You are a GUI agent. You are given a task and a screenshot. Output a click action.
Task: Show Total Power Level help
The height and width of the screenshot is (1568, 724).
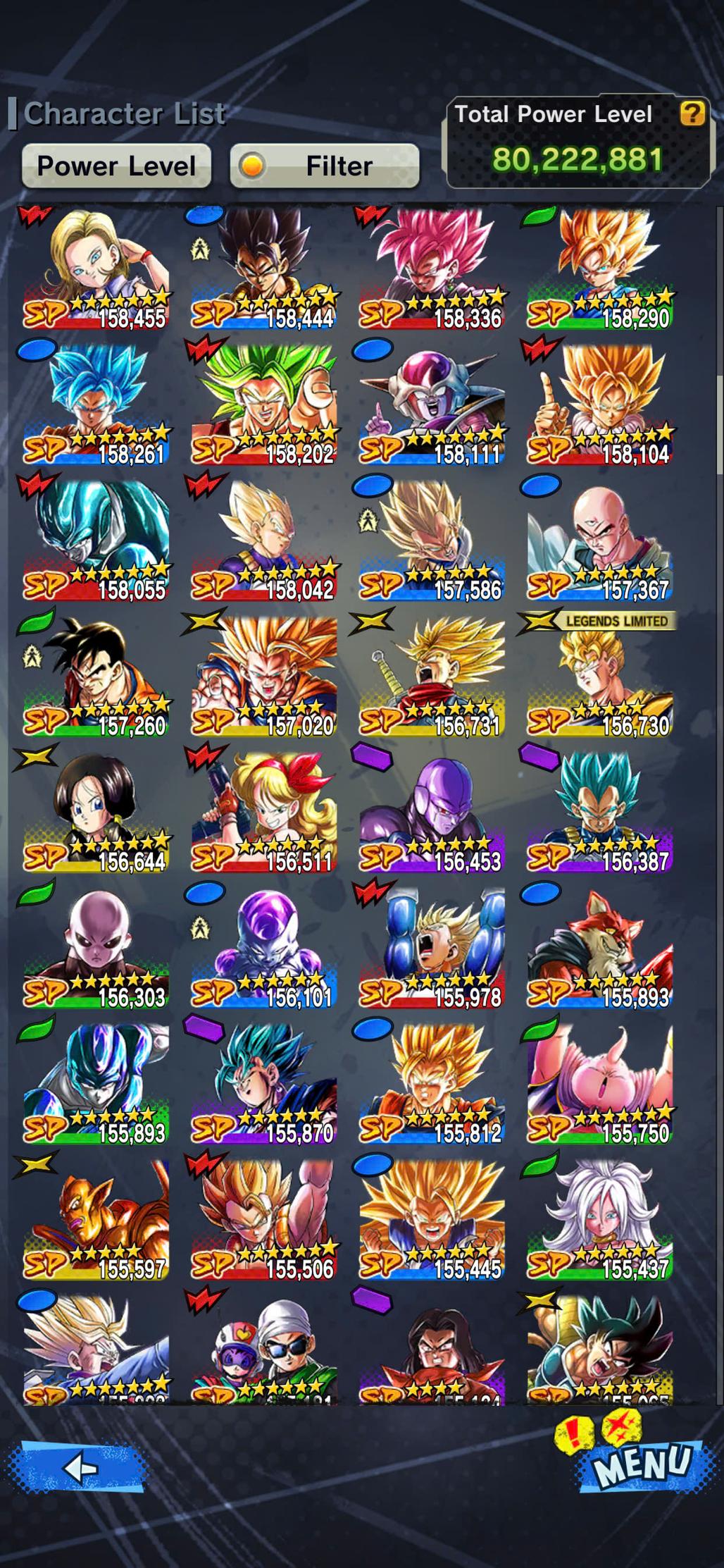692,113
